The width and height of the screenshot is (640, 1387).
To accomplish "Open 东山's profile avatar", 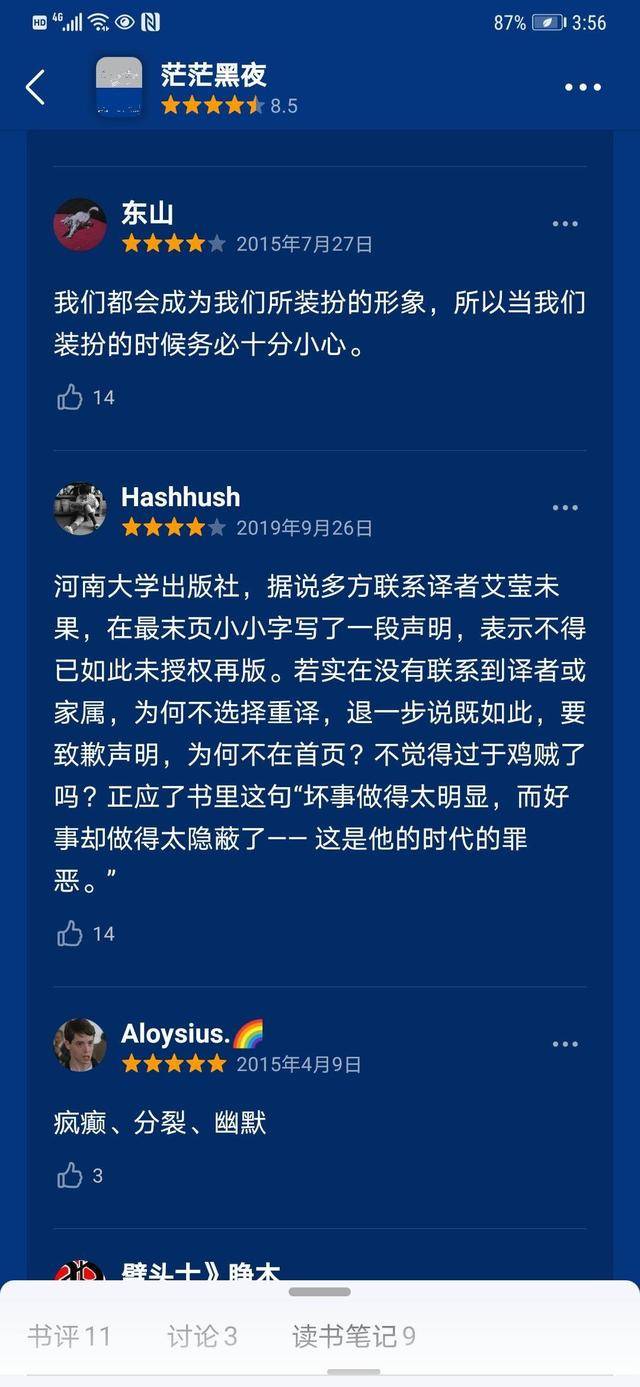I will (80, 225).
